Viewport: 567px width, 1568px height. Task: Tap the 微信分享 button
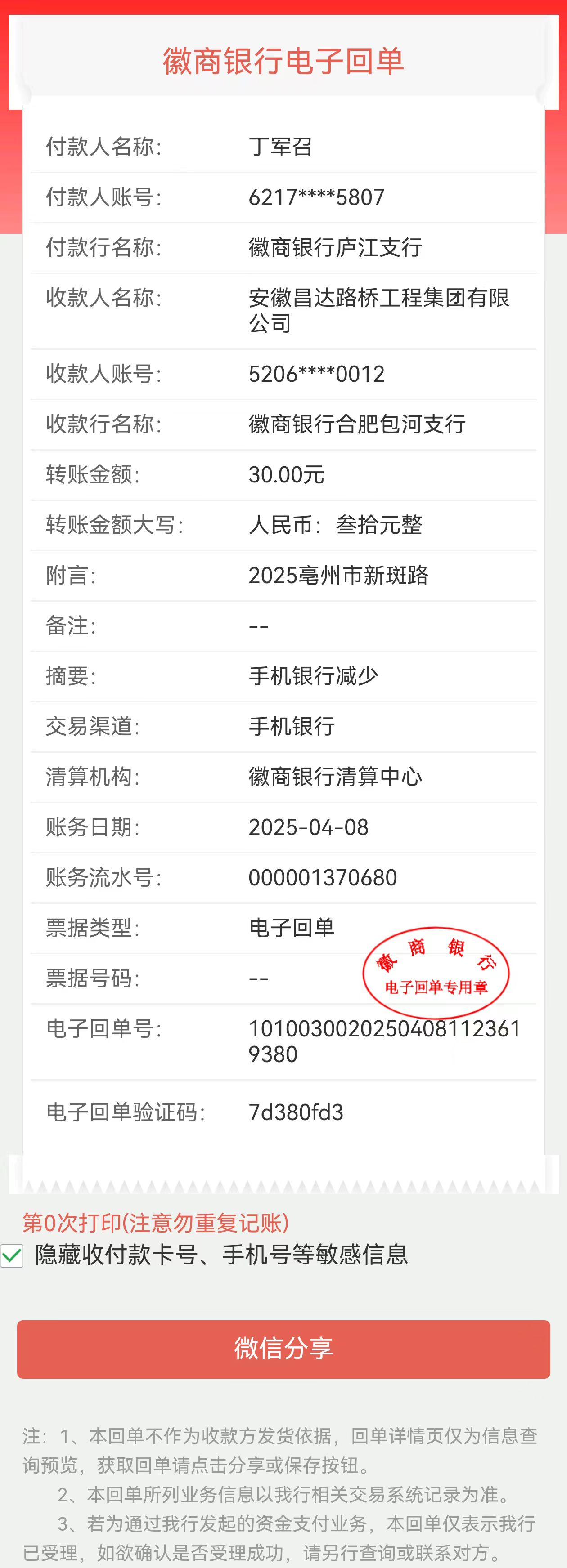283,1349
